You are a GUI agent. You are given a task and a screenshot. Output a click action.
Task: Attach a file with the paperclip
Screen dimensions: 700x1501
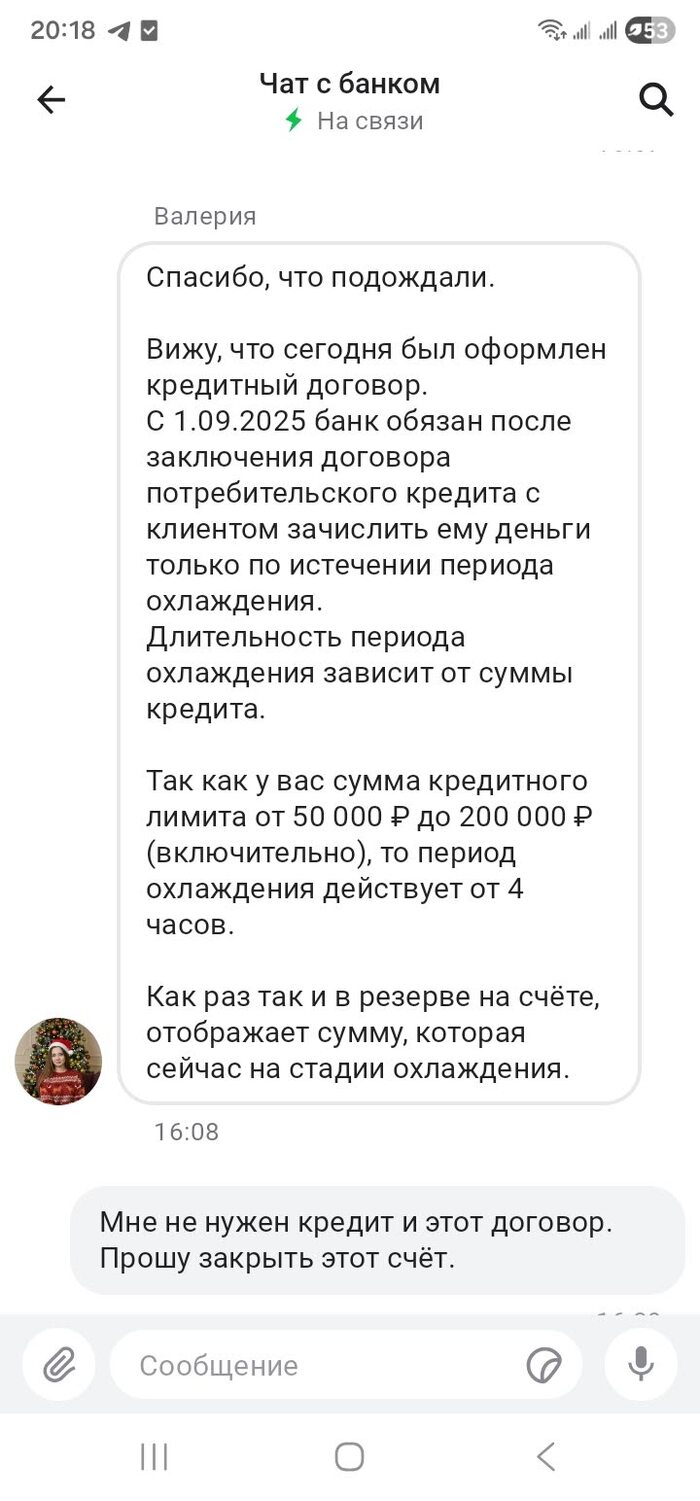pyautogui.click(x=59, y=1364)
